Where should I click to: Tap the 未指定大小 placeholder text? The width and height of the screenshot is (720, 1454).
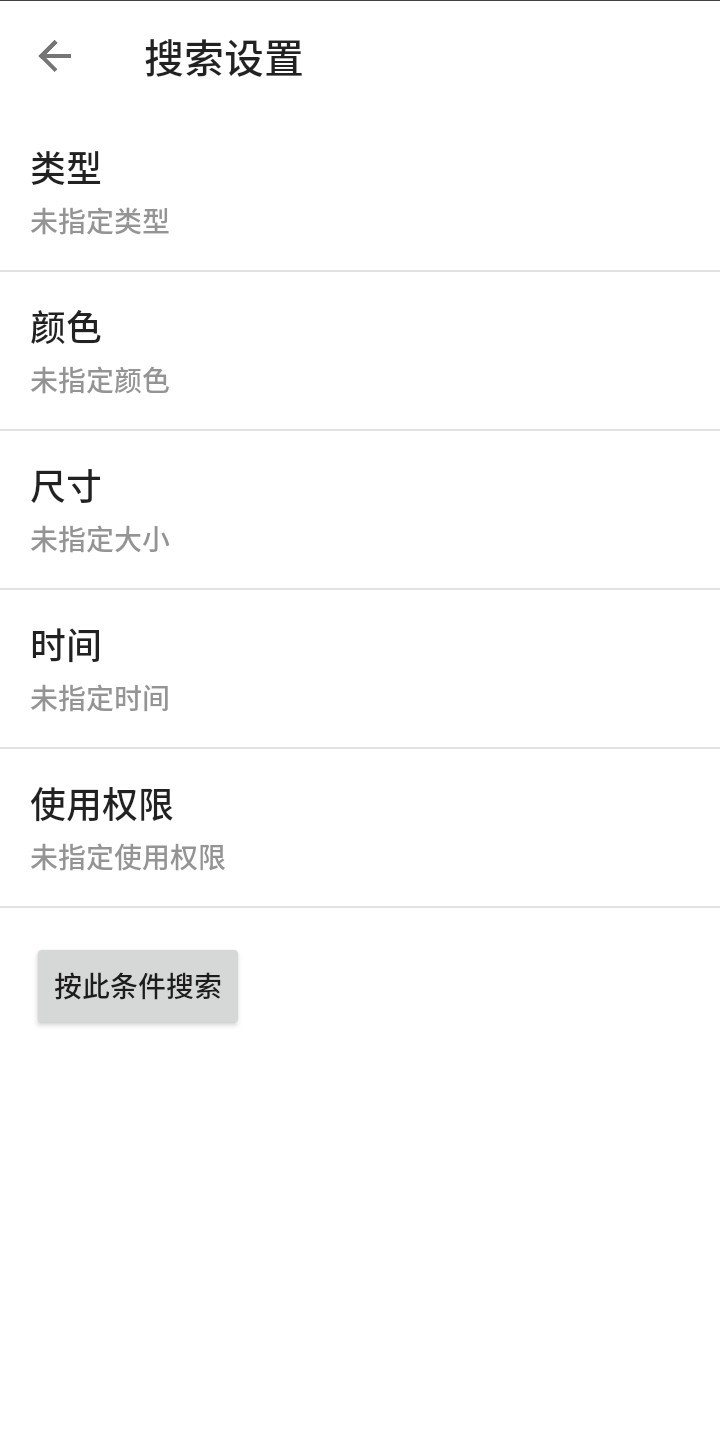(100, 539)
